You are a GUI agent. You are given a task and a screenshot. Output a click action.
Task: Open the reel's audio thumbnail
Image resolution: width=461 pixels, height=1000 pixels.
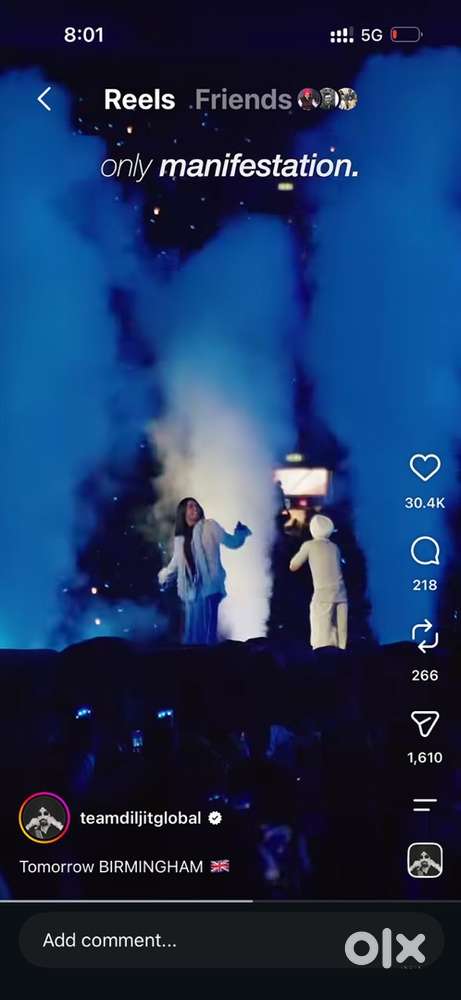point(425,860)
